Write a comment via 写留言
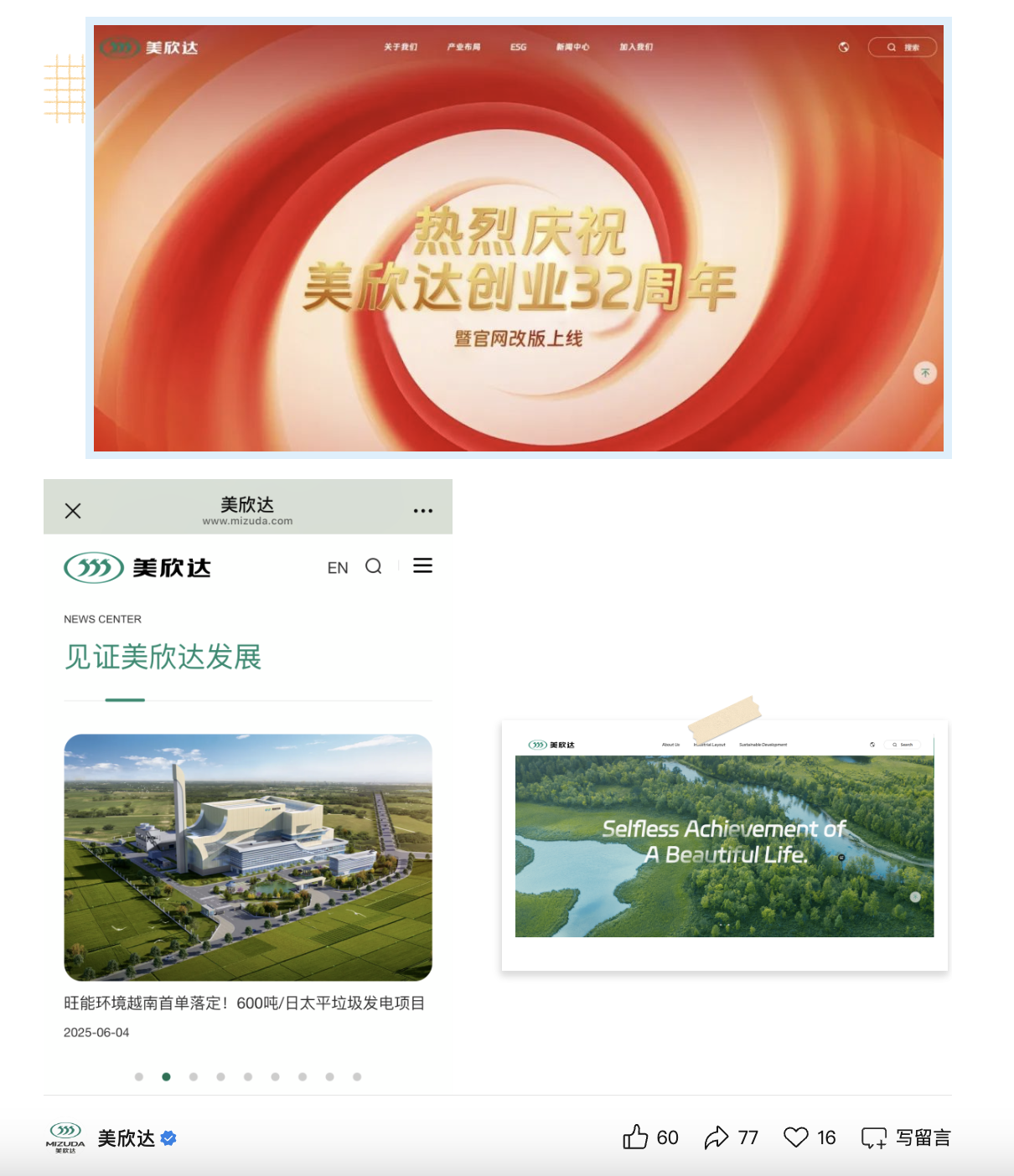This screenshot has height=1176, width=1014. click(907, 1137)
